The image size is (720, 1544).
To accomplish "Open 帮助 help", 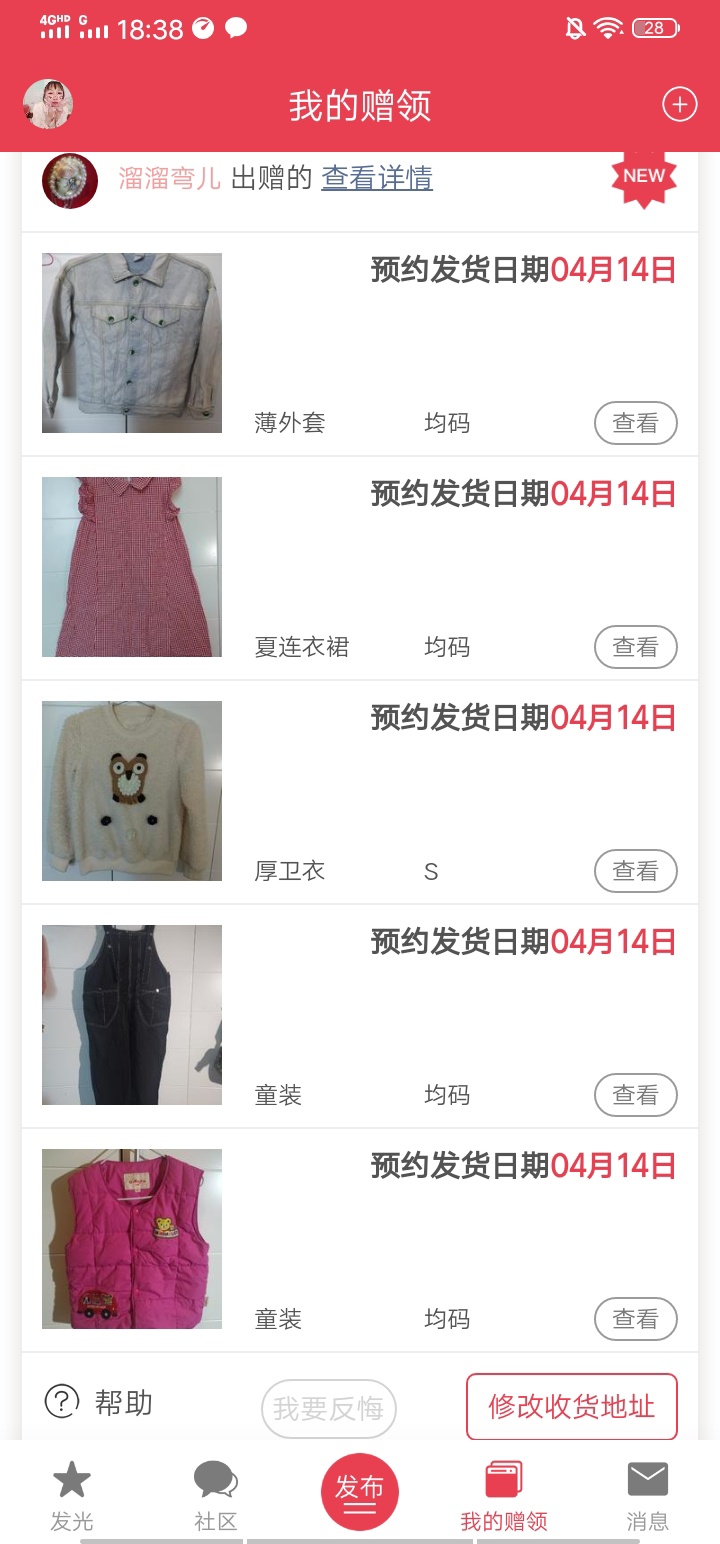I will coord(100,1403).
